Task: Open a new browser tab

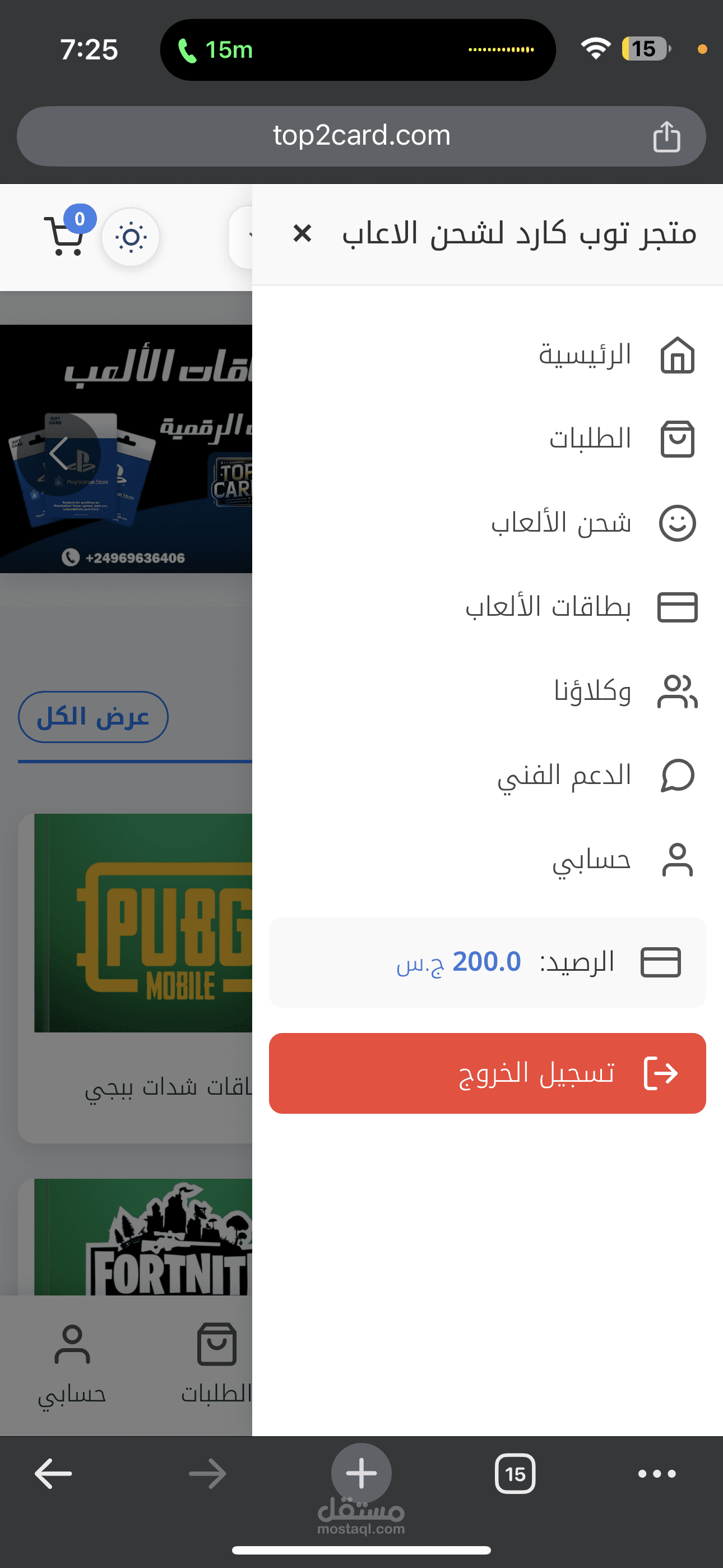Action: coord(361,1473)
